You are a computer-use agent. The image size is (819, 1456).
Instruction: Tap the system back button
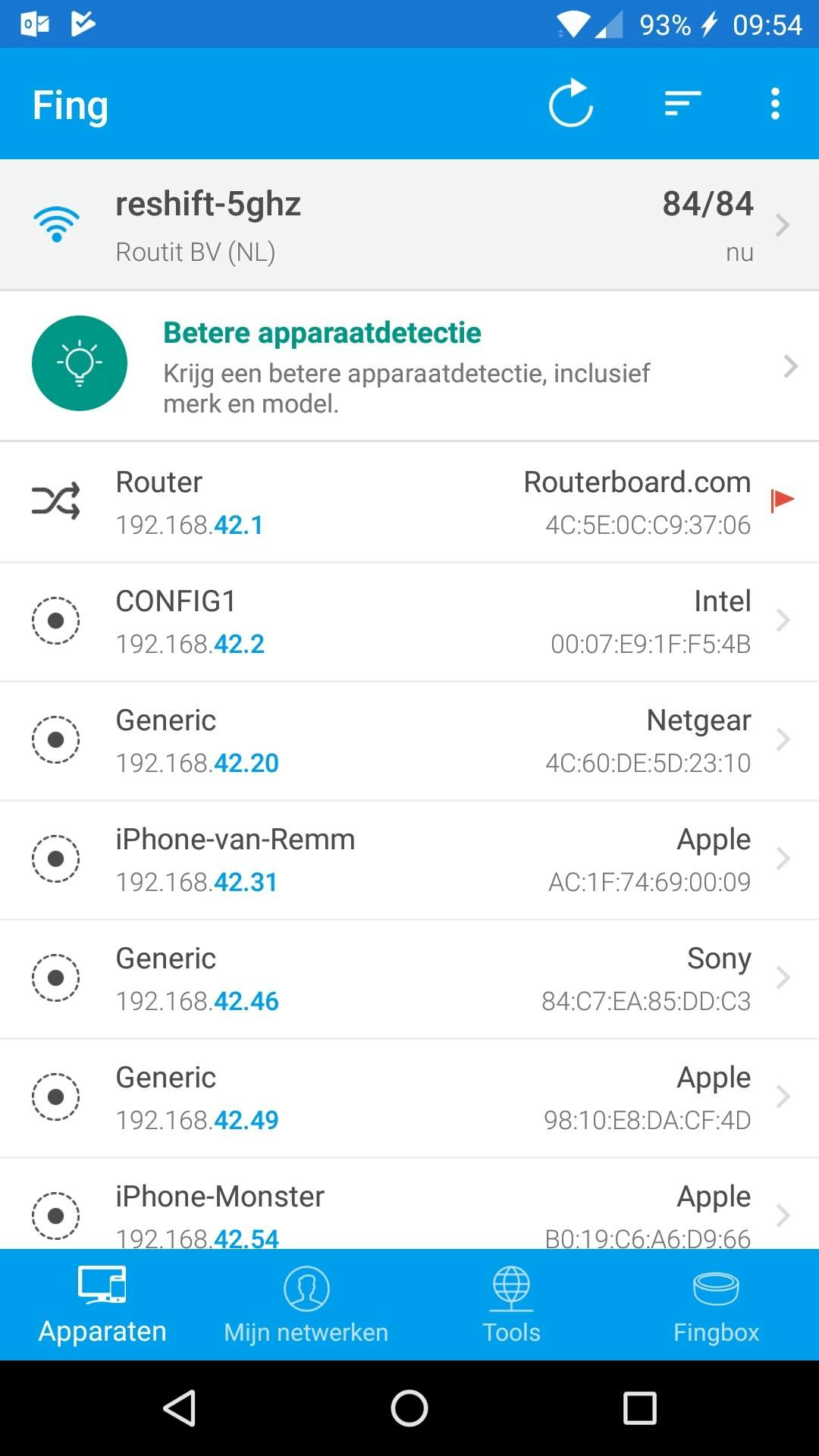[180, 1408]
